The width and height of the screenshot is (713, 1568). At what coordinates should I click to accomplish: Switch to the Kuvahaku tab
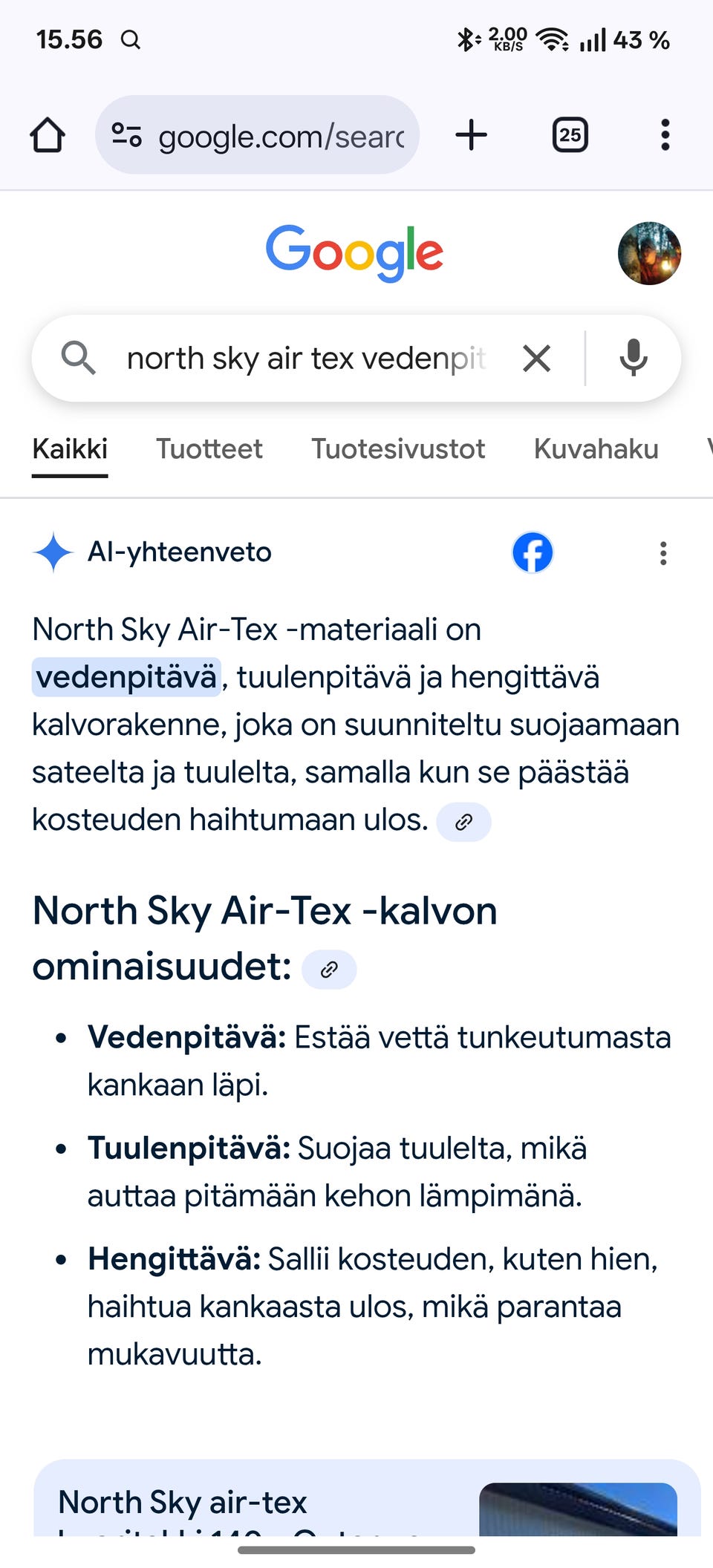point(596,448)
